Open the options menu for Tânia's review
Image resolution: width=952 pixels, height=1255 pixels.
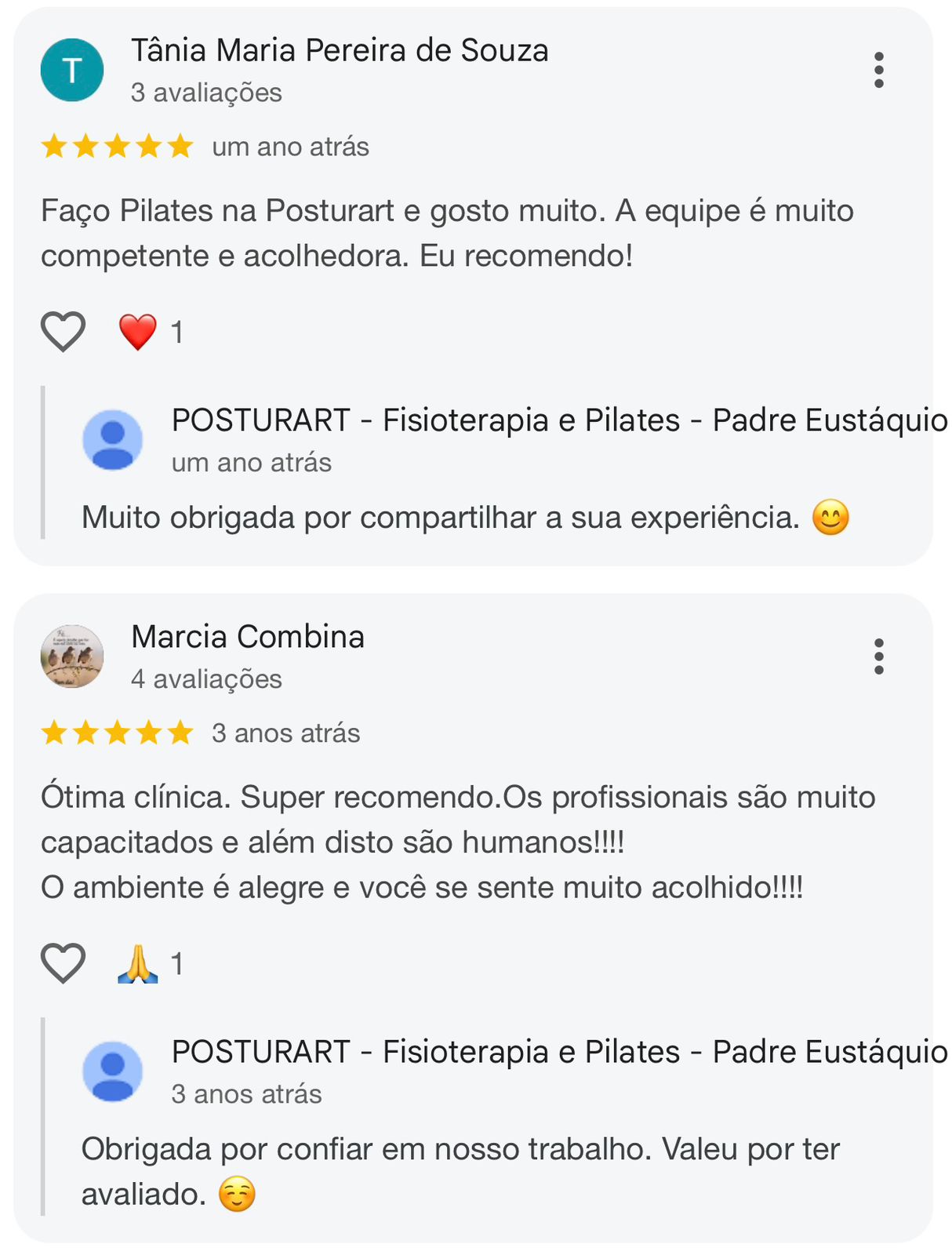click(x=881, y=69)
